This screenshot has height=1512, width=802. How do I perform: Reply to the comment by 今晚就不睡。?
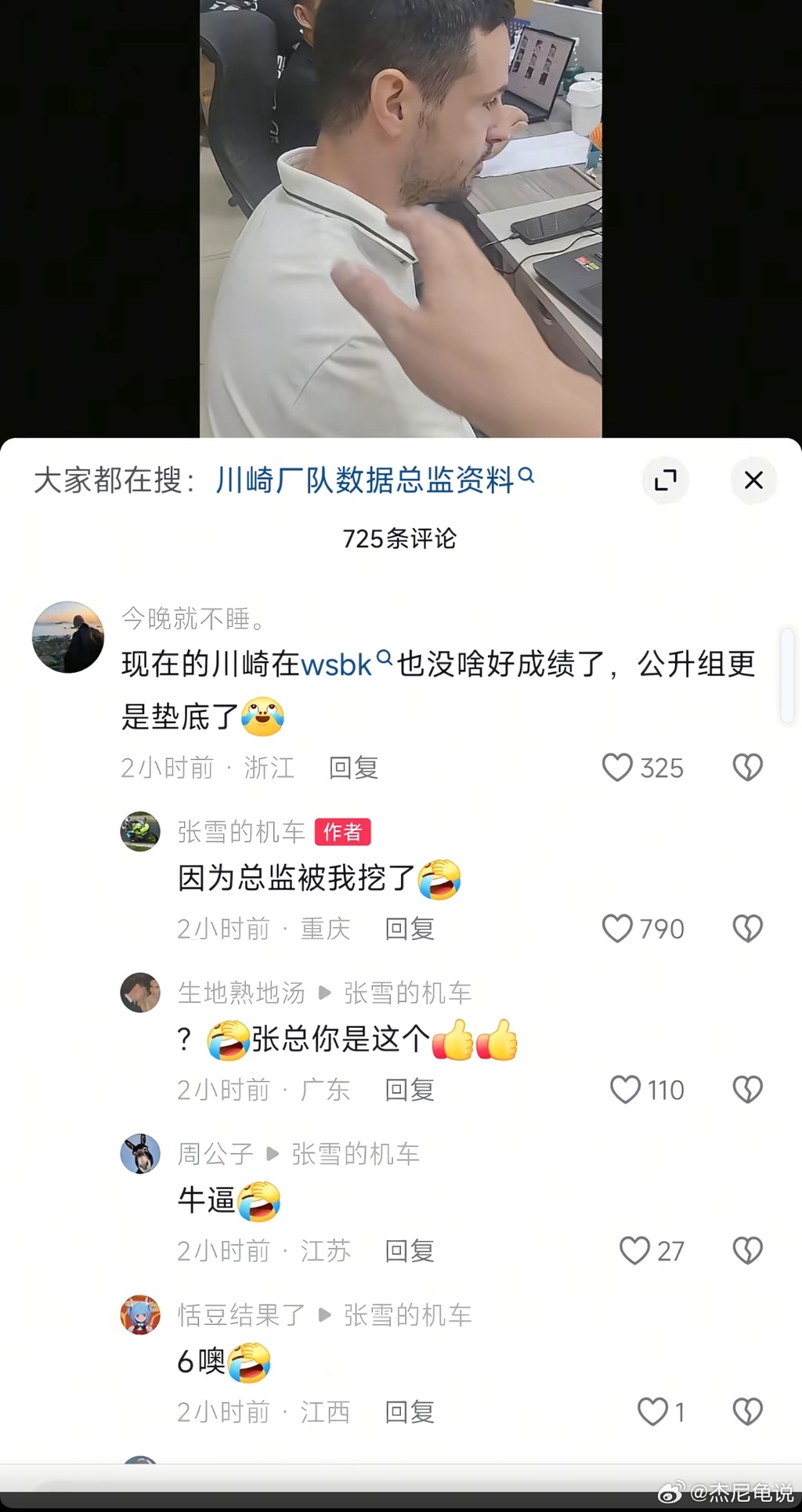tap(353, 768)
